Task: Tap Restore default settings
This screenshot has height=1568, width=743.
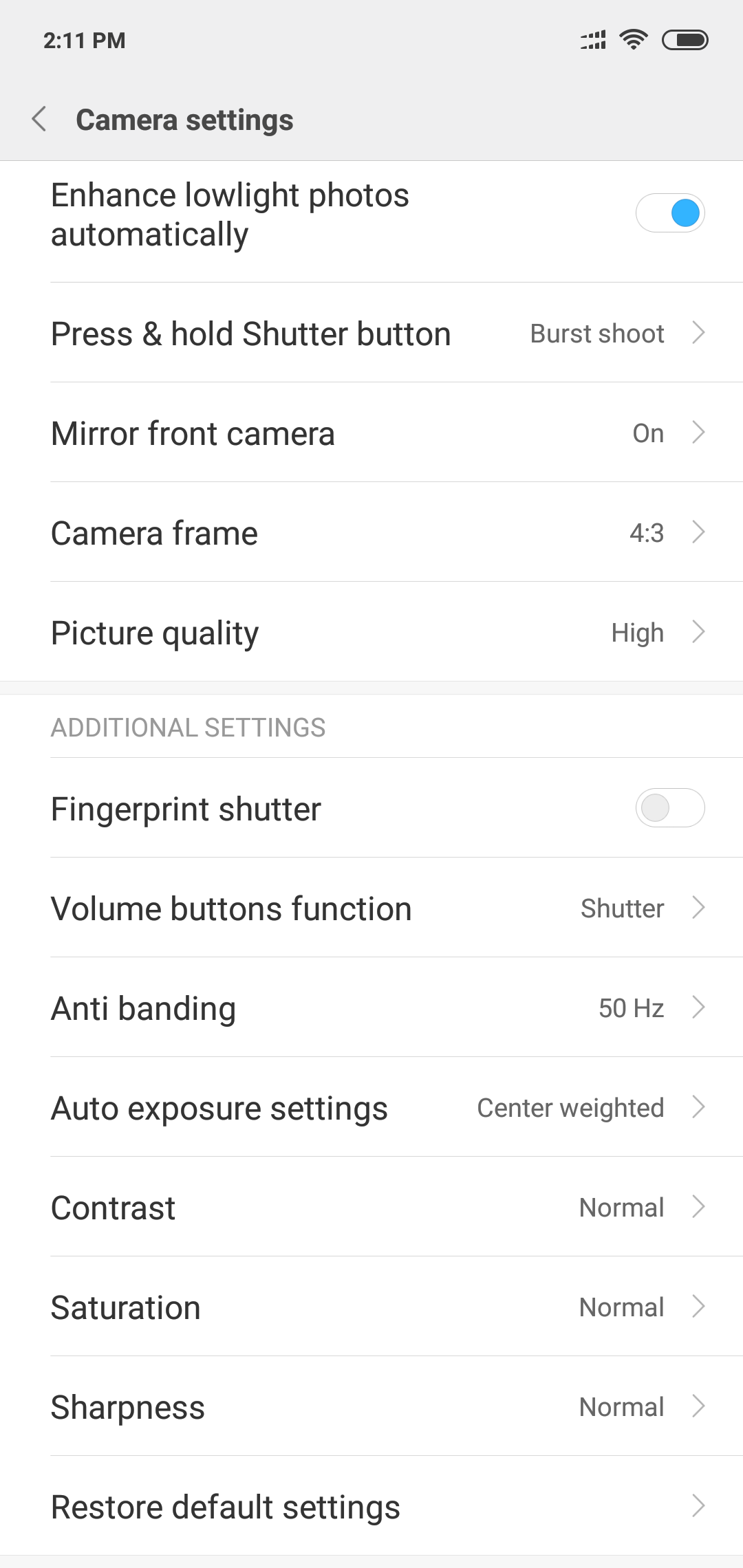Action: [371, 1506]
